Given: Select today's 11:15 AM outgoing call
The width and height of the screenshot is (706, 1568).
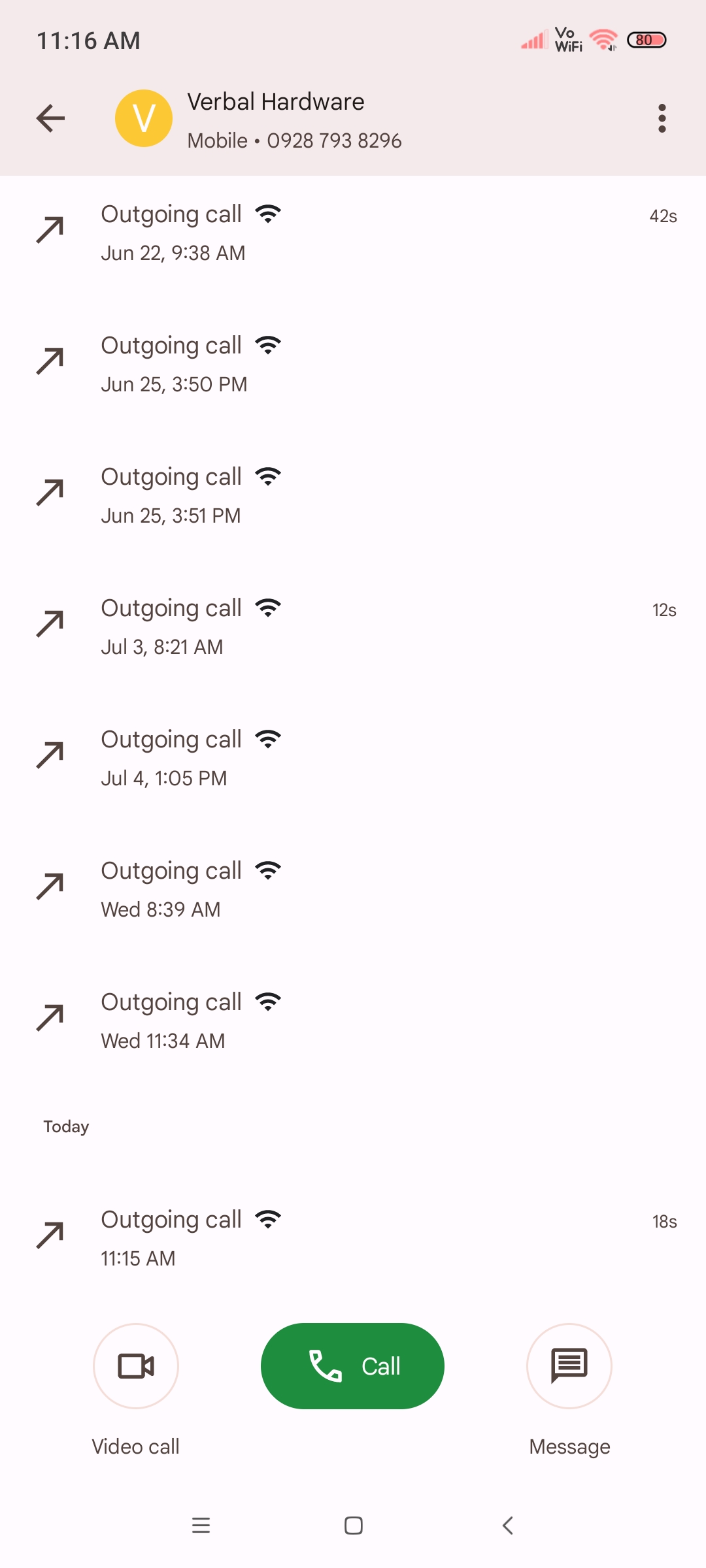Looking at the screenshot, I should 353,1239.
